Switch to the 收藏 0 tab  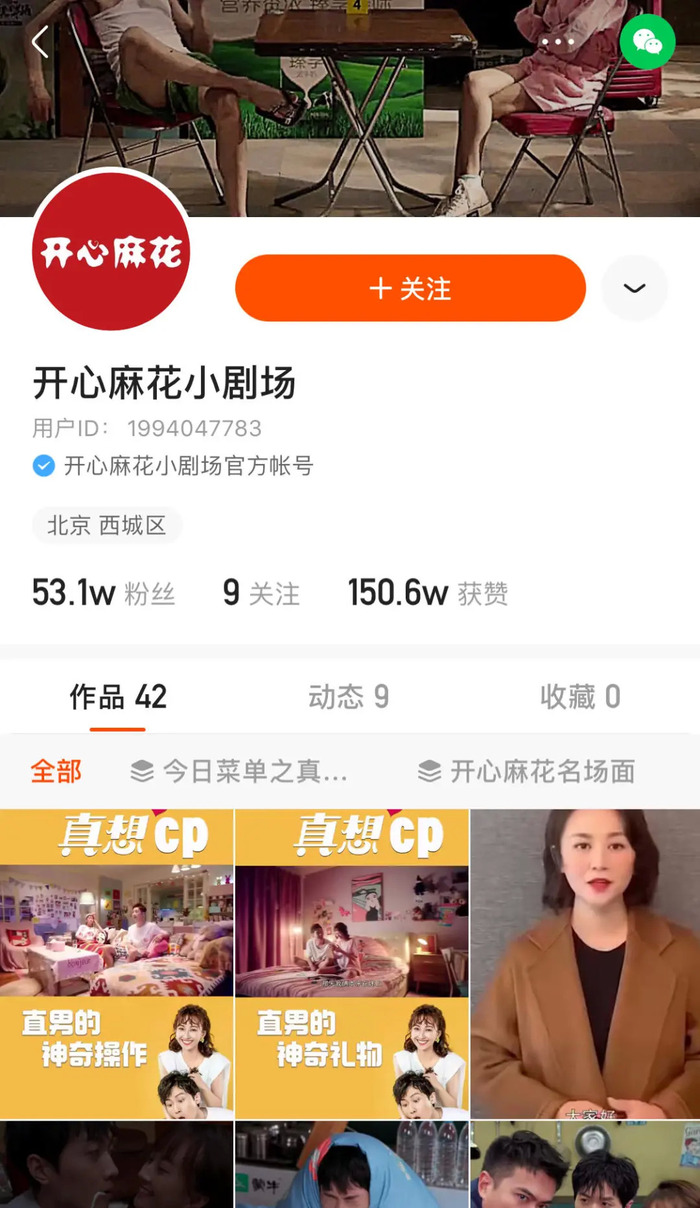[x=581, y=697]
